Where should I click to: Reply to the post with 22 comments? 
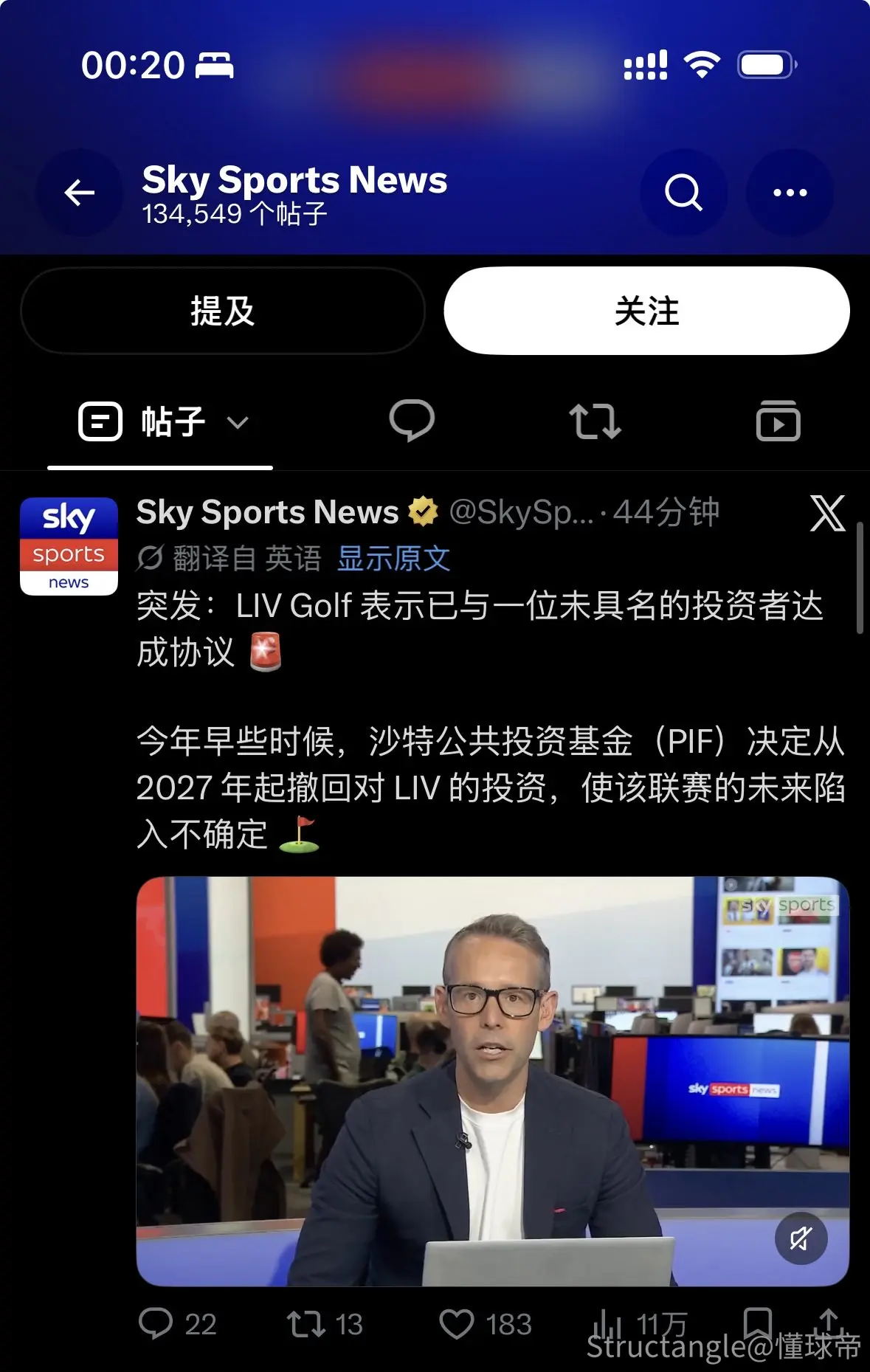pos(177,1324)
